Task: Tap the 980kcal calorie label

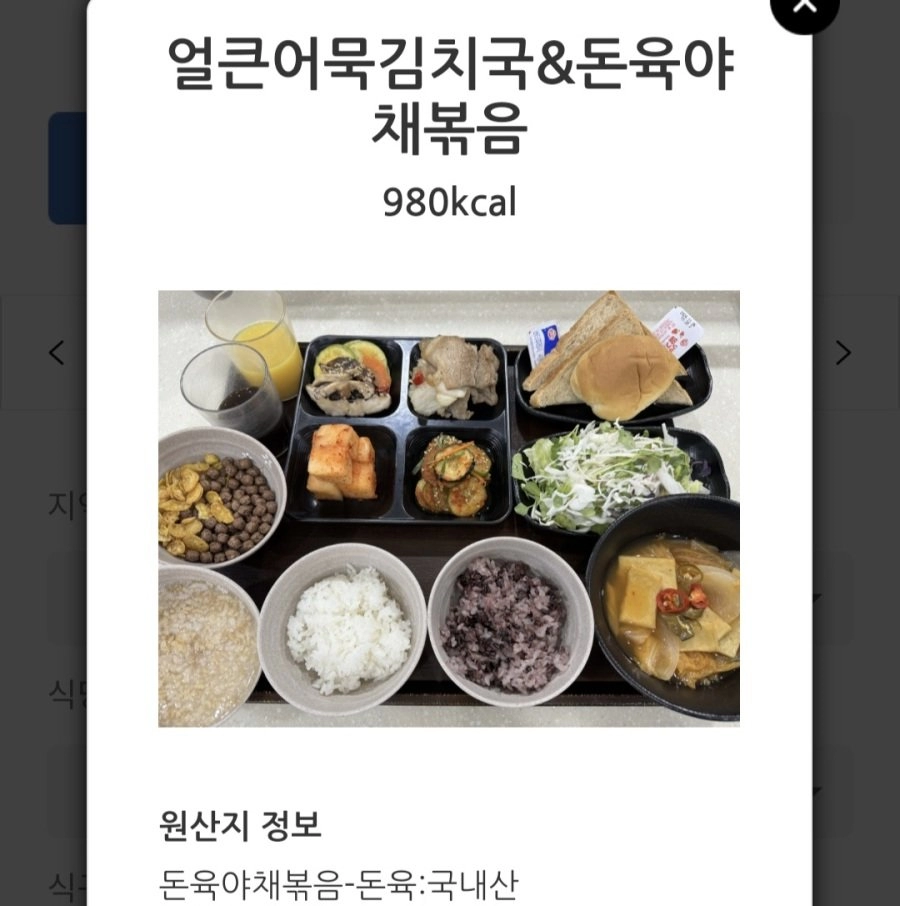Action: pyautogui.click(x=449, y=201)
